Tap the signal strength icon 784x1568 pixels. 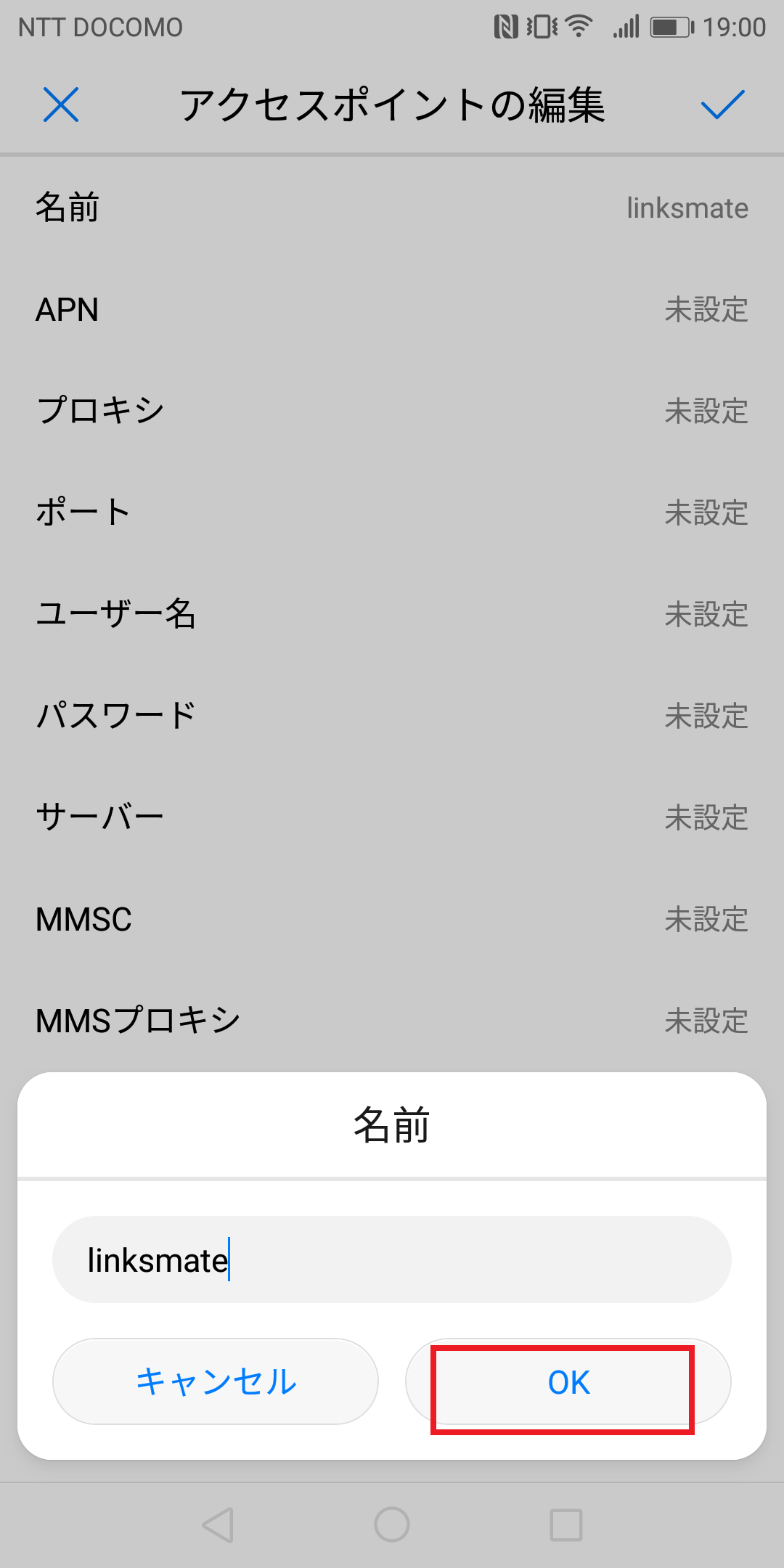pyautogui.click(x=624, y=26)
